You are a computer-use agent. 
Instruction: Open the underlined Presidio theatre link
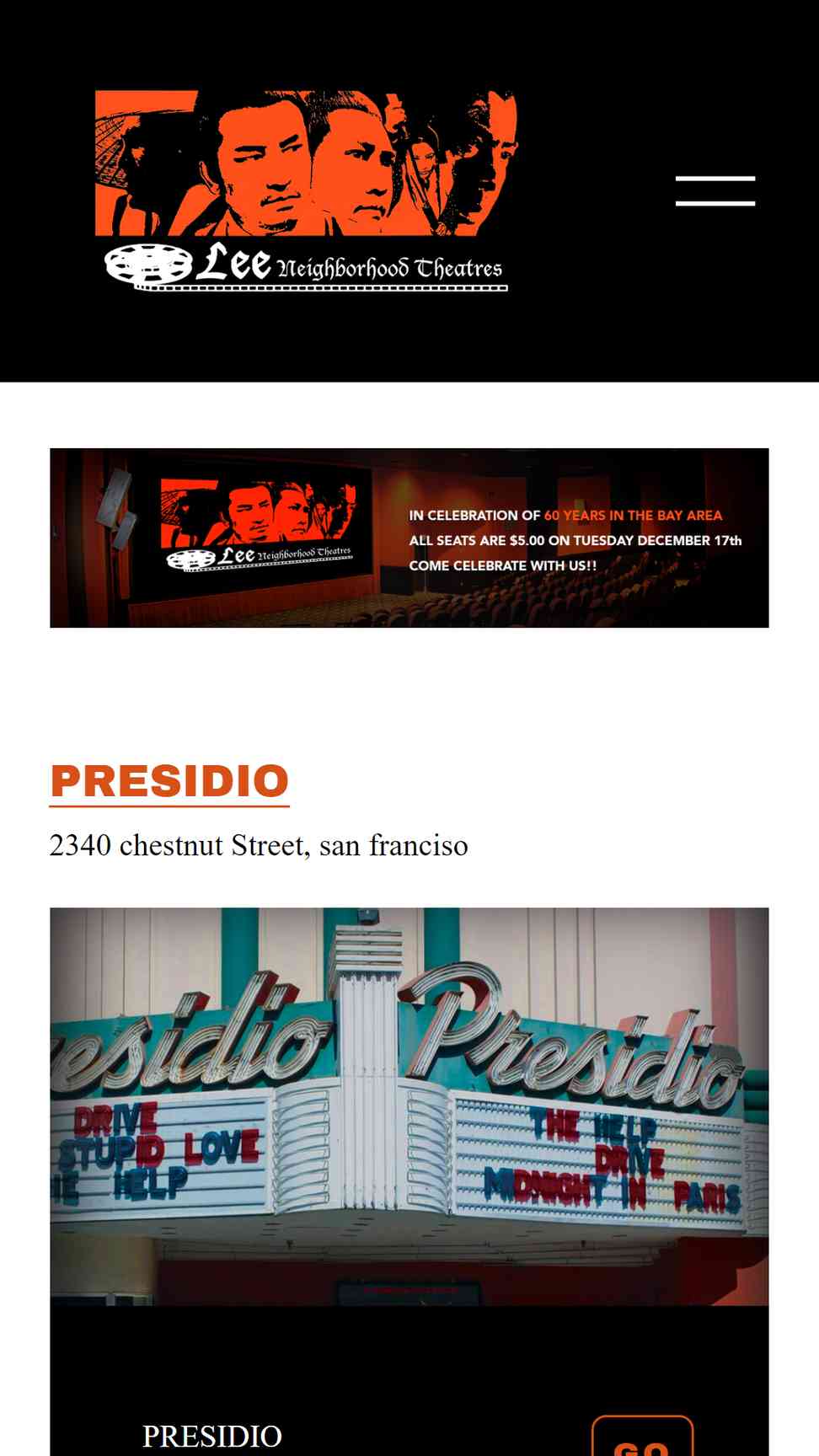pos(169,781)
